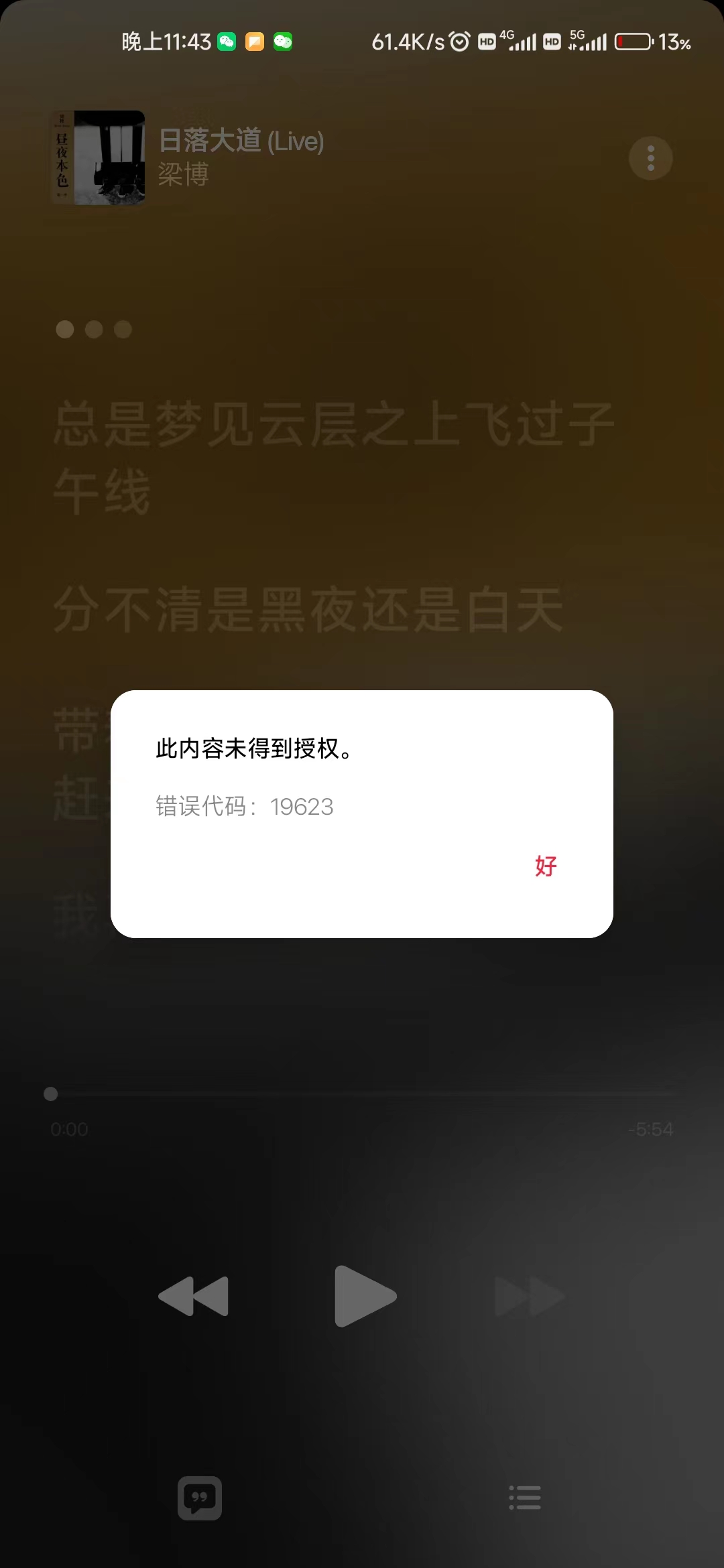Skip forward to the next track
Image resolution: width=724 pixels, height=1568 pixels.
(x=530, y=1296)
